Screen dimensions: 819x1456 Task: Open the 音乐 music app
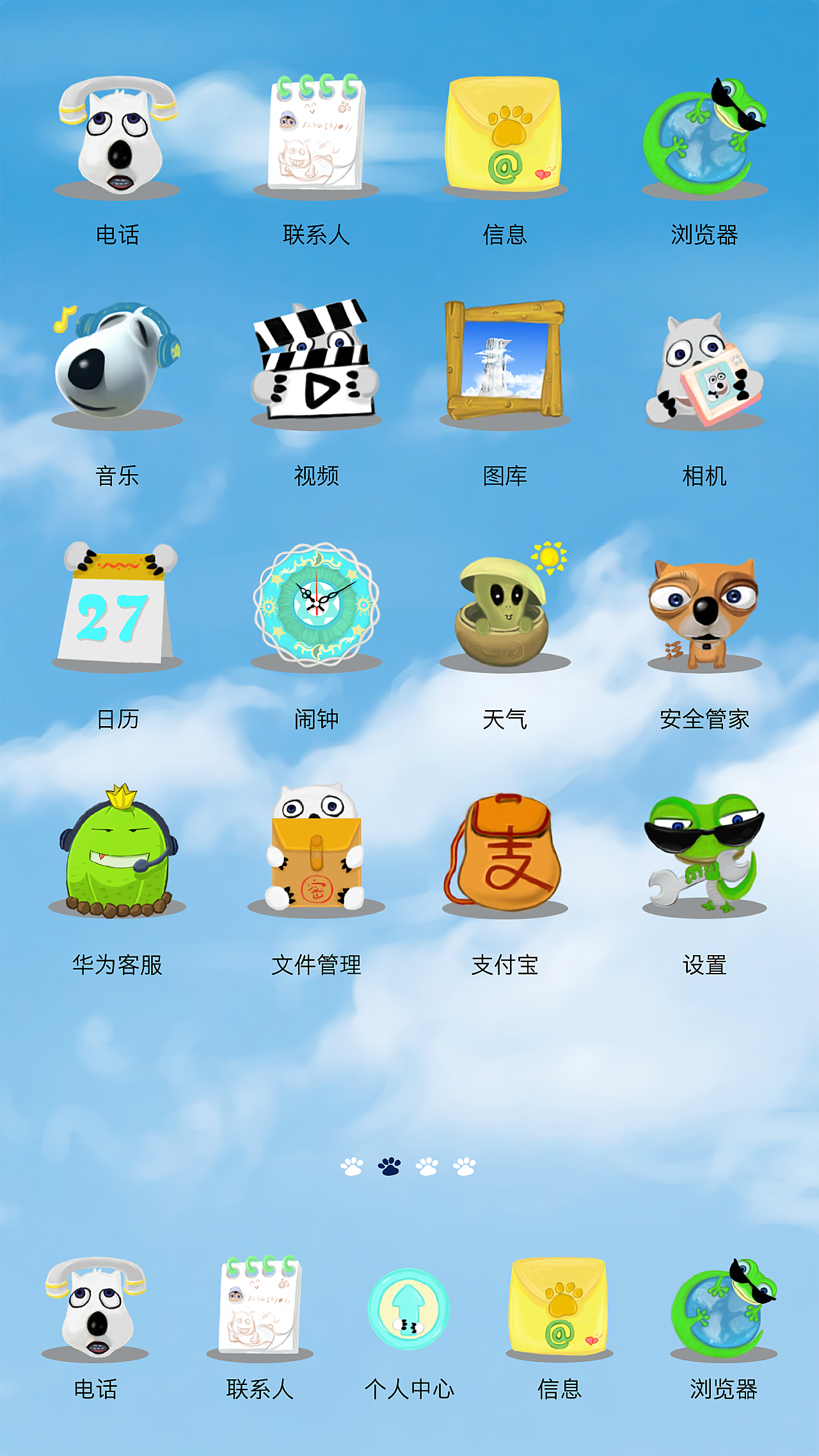tap(117, 365)
